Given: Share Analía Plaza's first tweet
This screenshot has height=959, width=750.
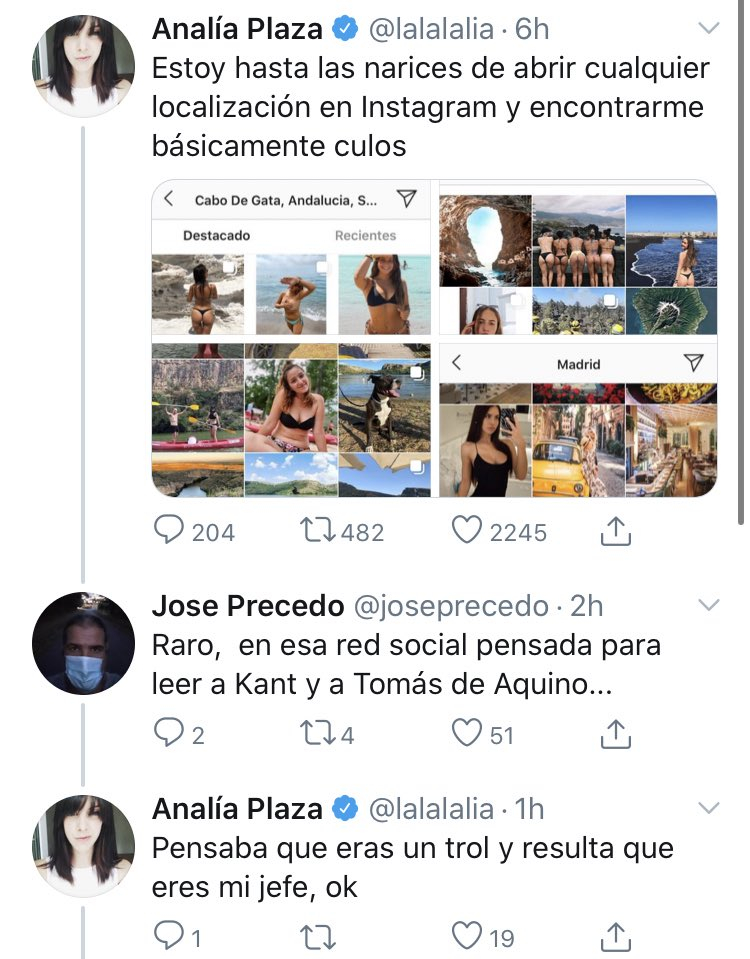Looking at the screenshot, I should pos(616,531).
